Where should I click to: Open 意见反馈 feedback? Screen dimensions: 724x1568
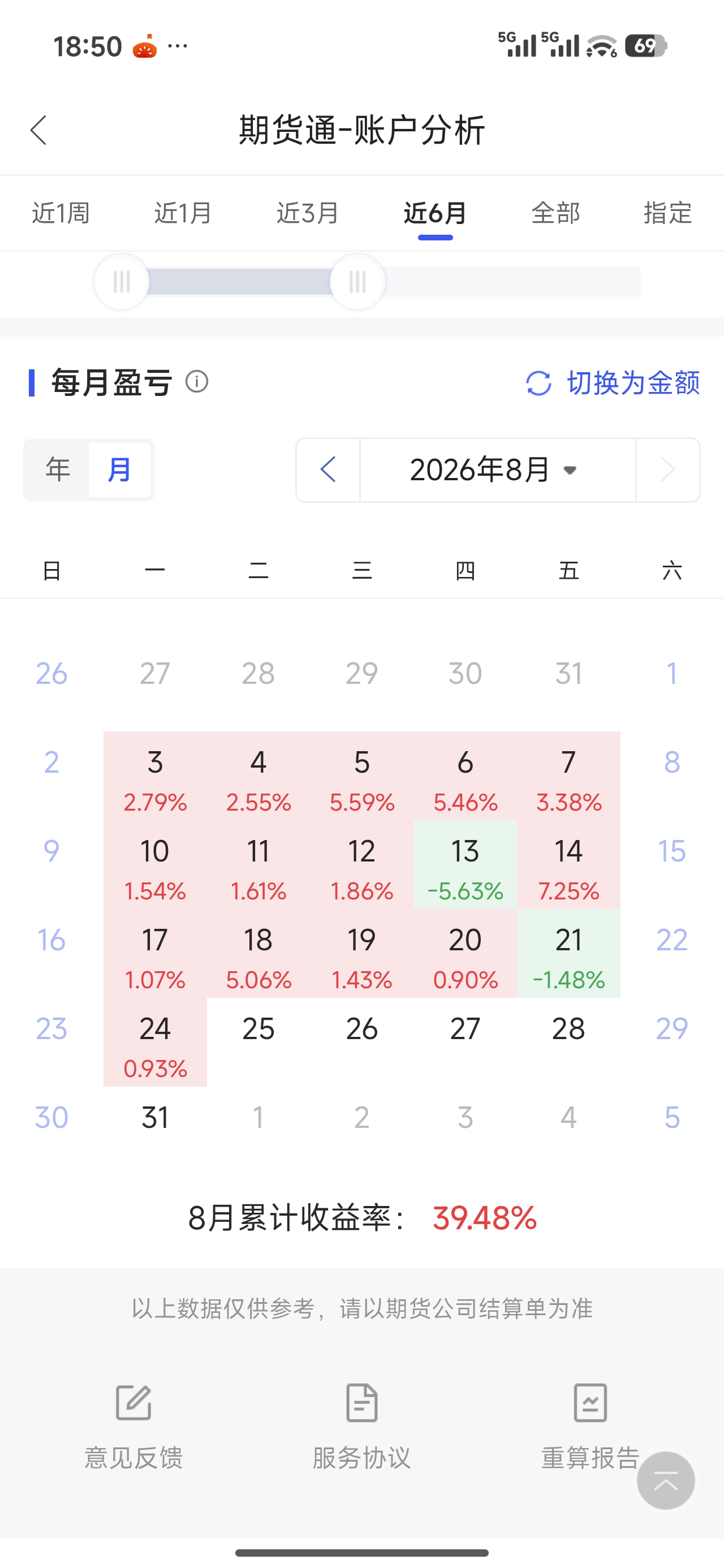(133, 1427)
